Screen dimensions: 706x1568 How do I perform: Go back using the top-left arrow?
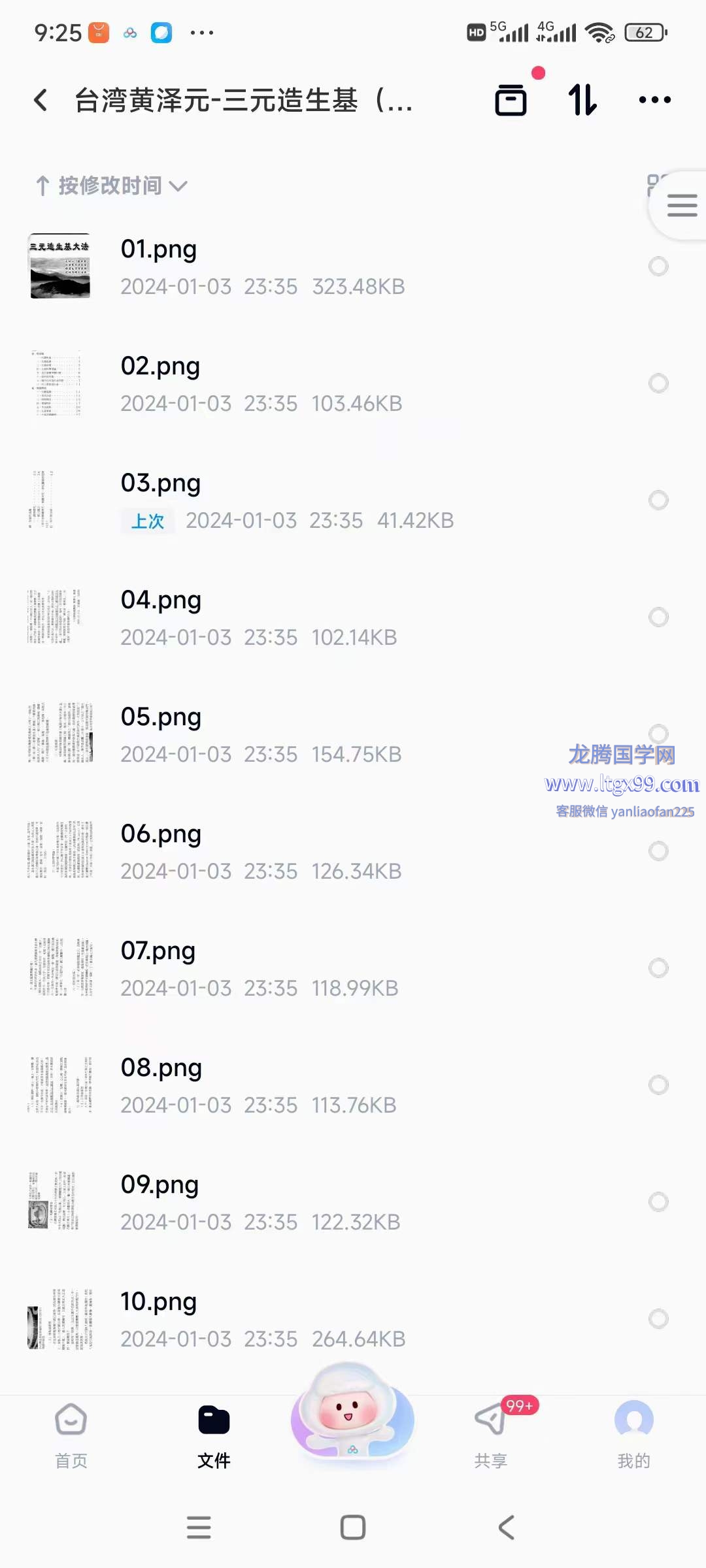click(x=41, y=101)
